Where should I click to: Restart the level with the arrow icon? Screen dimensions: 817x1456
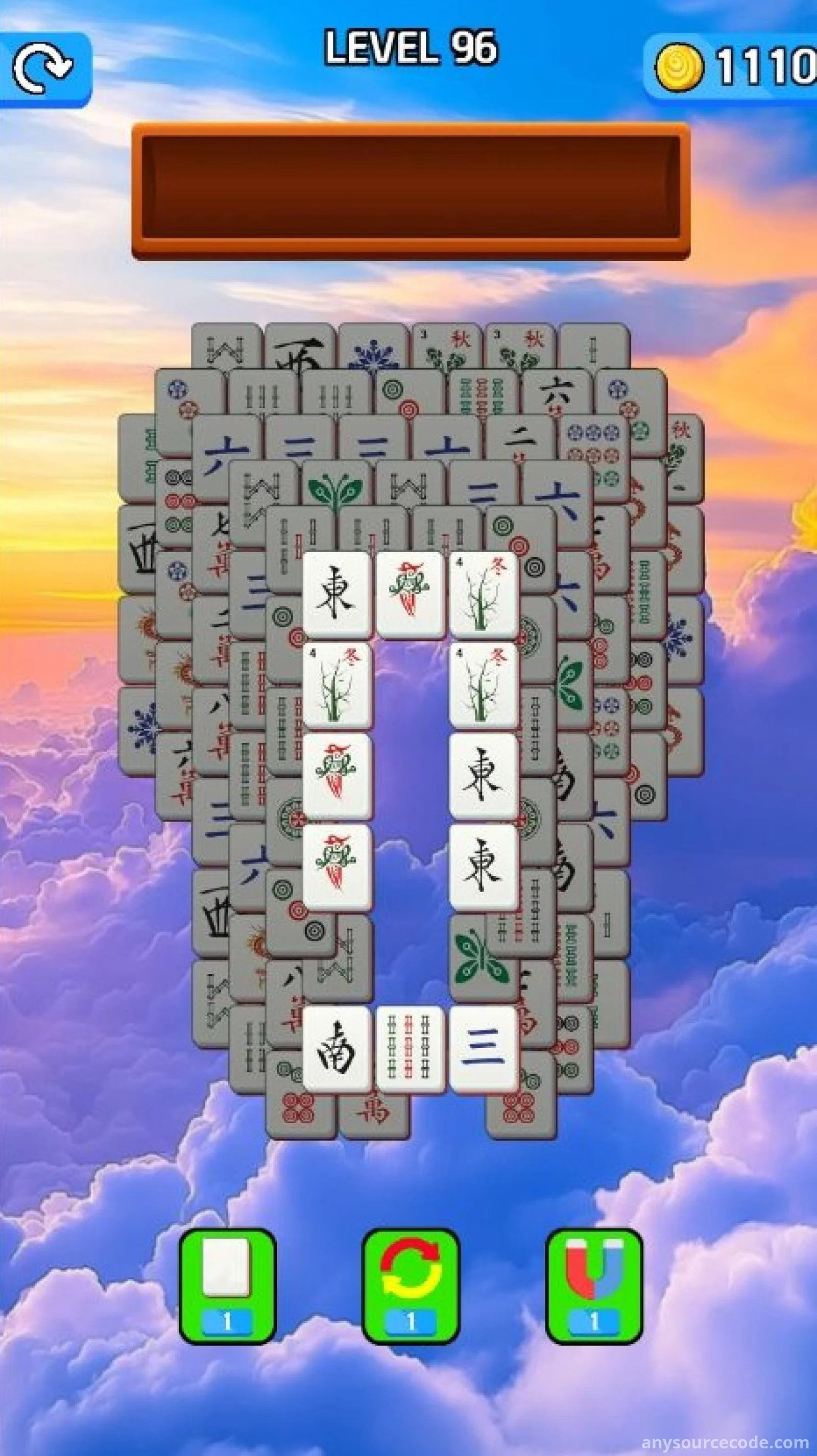click(43, 68)
